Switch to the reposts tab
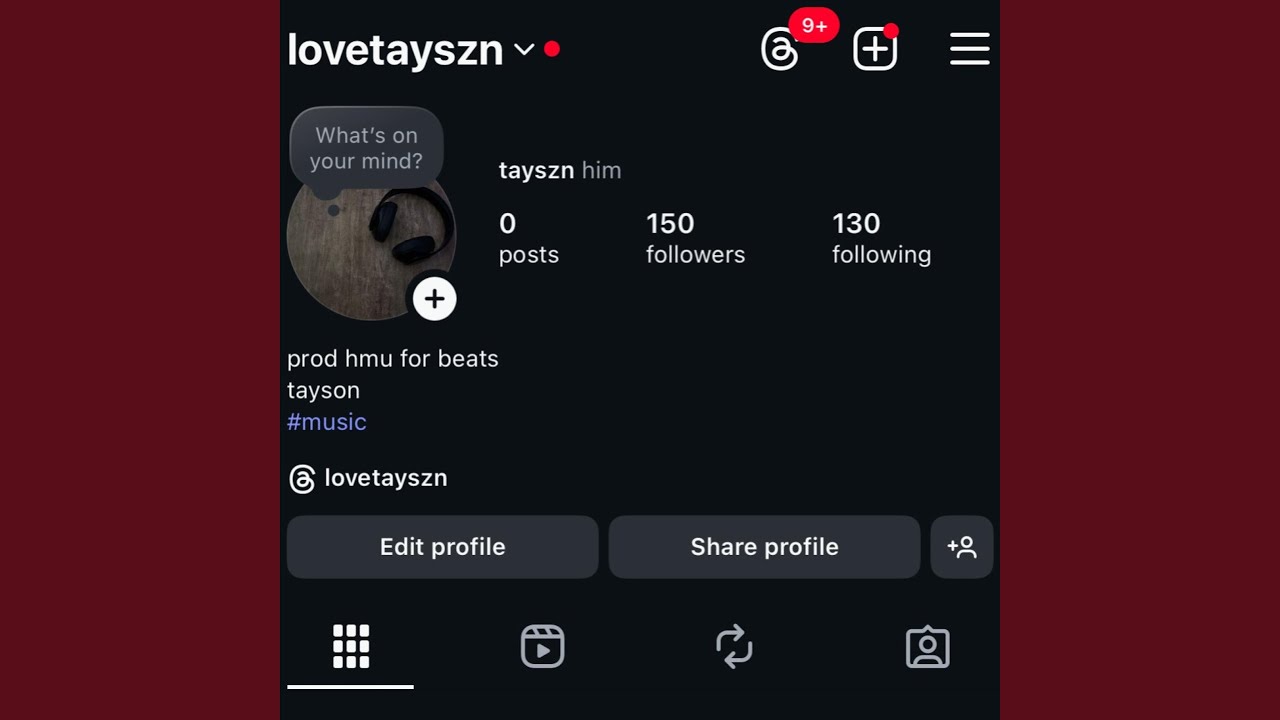This screenshot has width=1280, height=720. pyautogui.click(x=734, y=647)
